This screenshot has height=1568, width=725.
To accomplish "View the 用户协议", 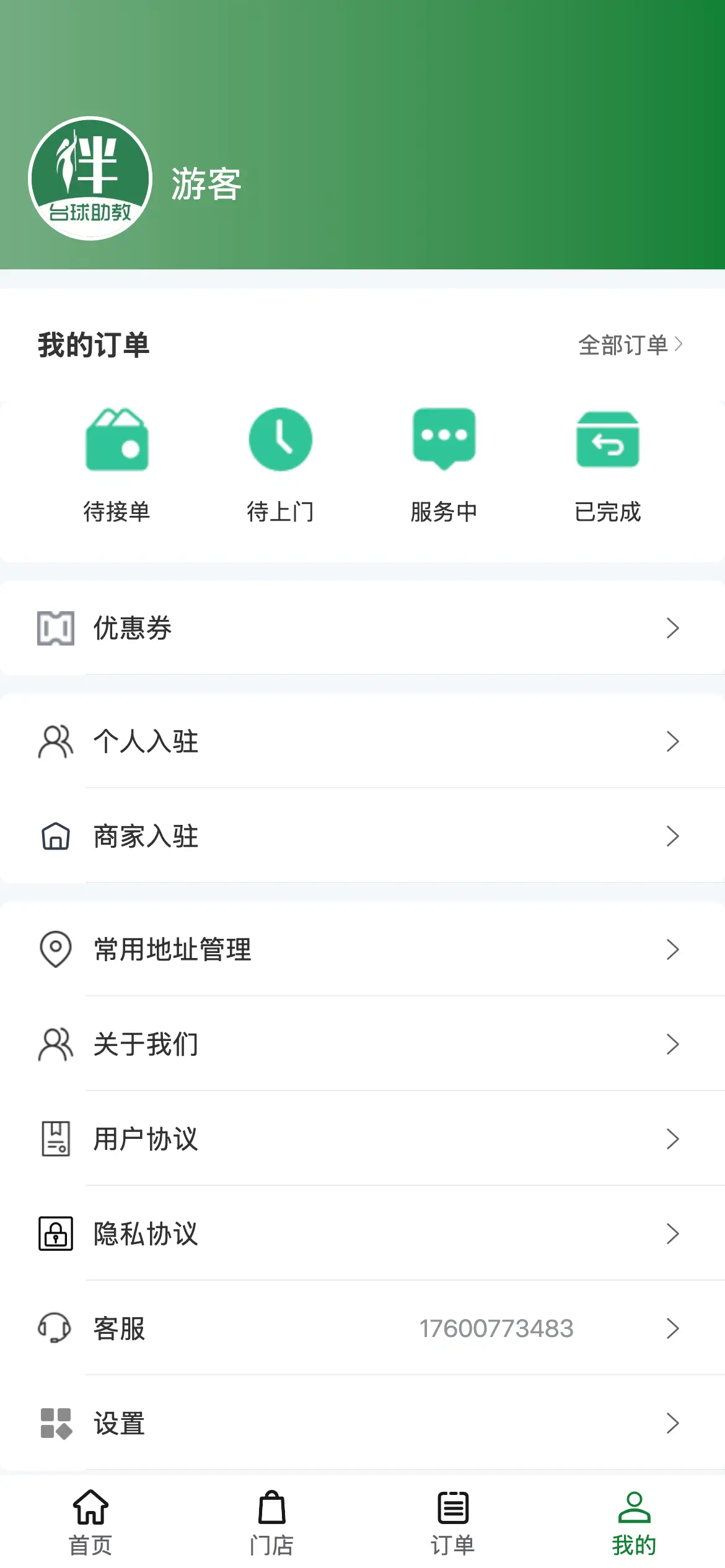I will click(362, 1139).
